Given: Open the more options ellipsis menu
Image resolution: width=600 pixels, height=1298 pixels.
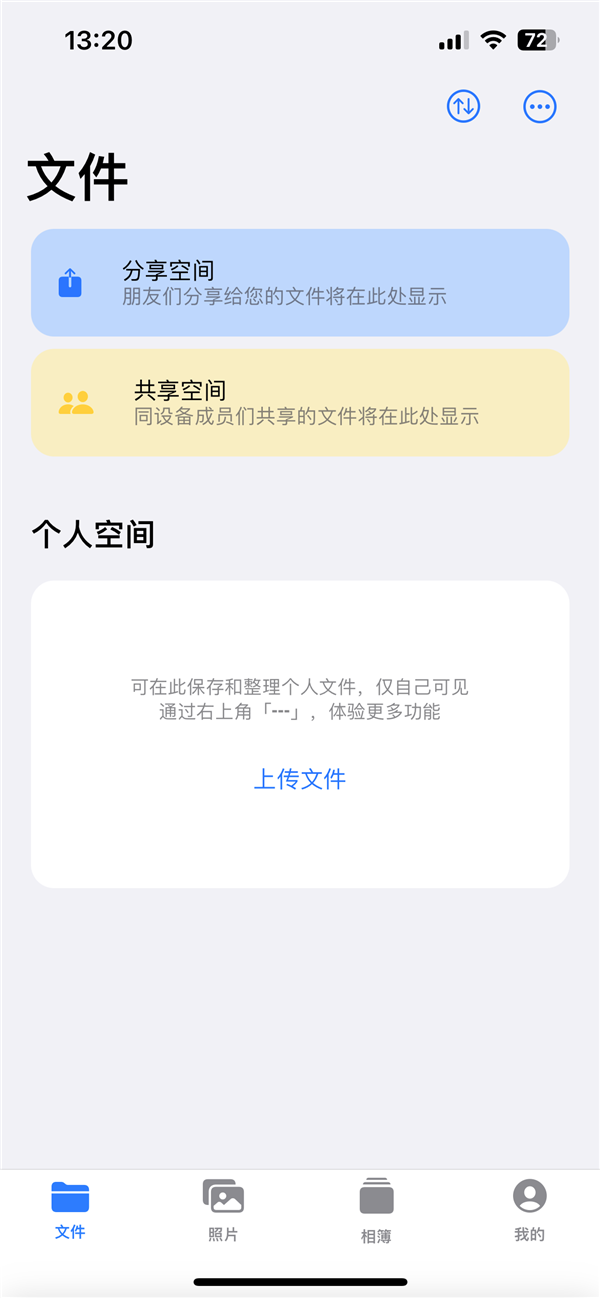Looking at the screenshot, I should 540,106.
